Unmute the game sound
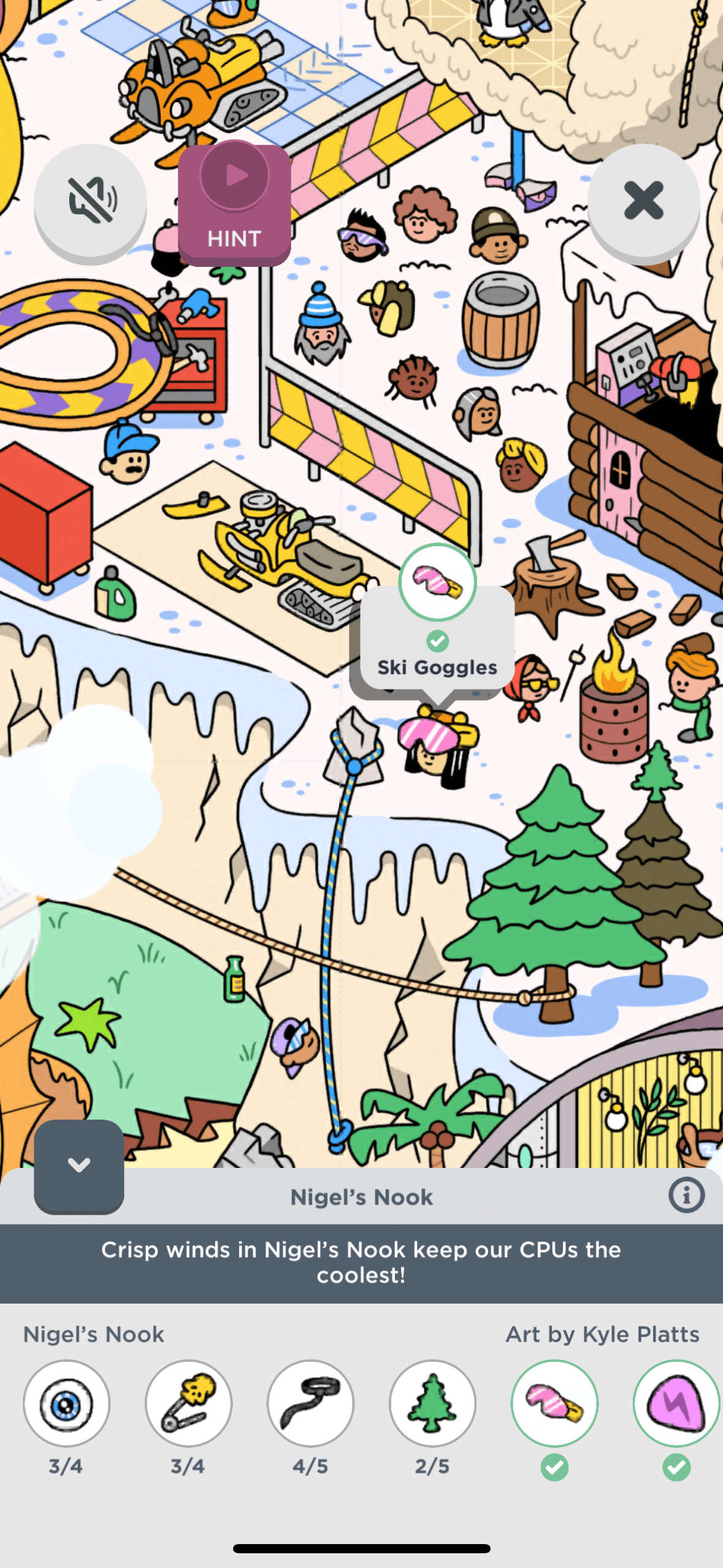723x1568 pixels. [x=90, y=200]
